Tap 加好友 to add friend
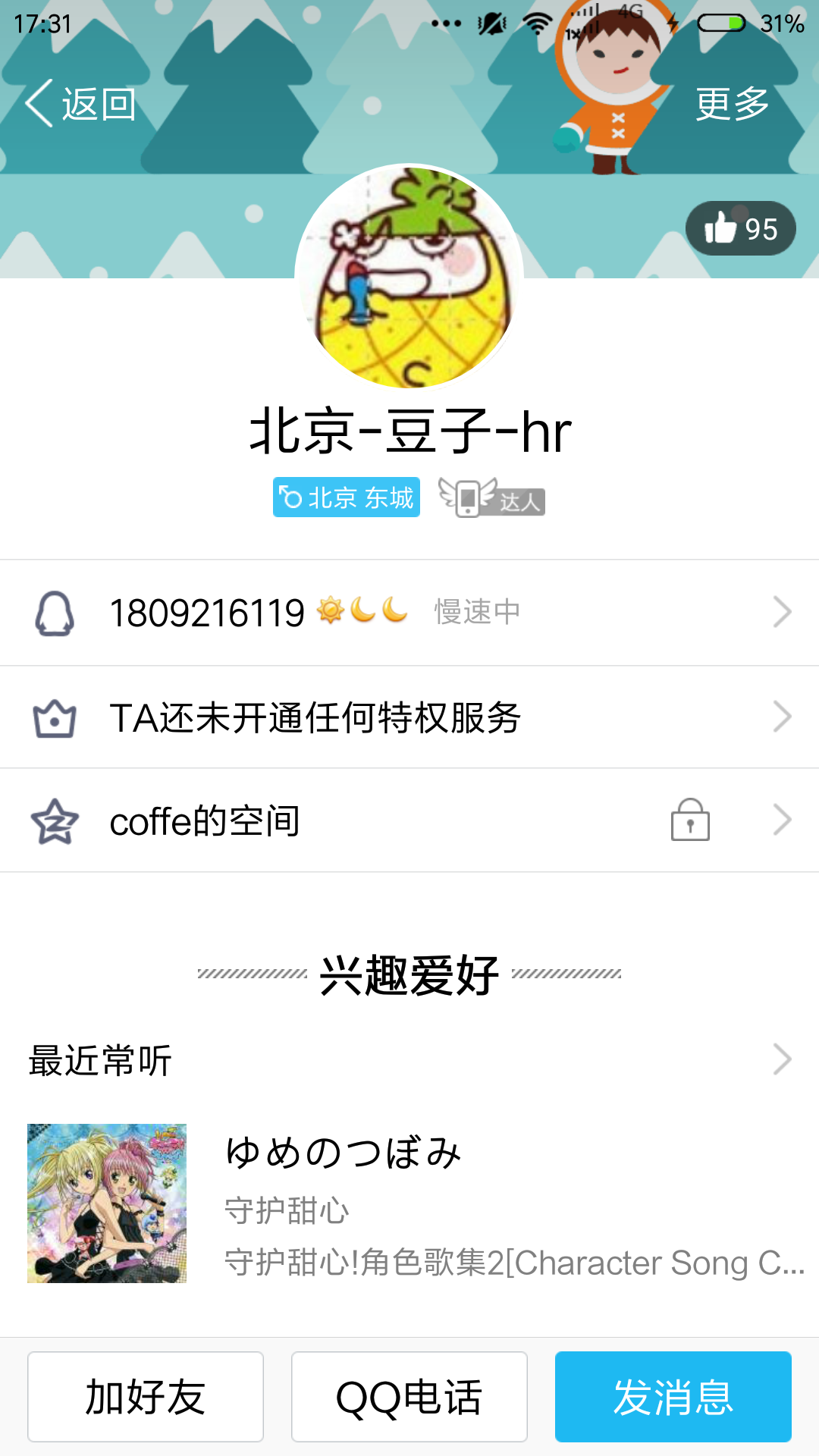The width and height of the screenshot is (819, 1456). click(x=146, y=1397)
